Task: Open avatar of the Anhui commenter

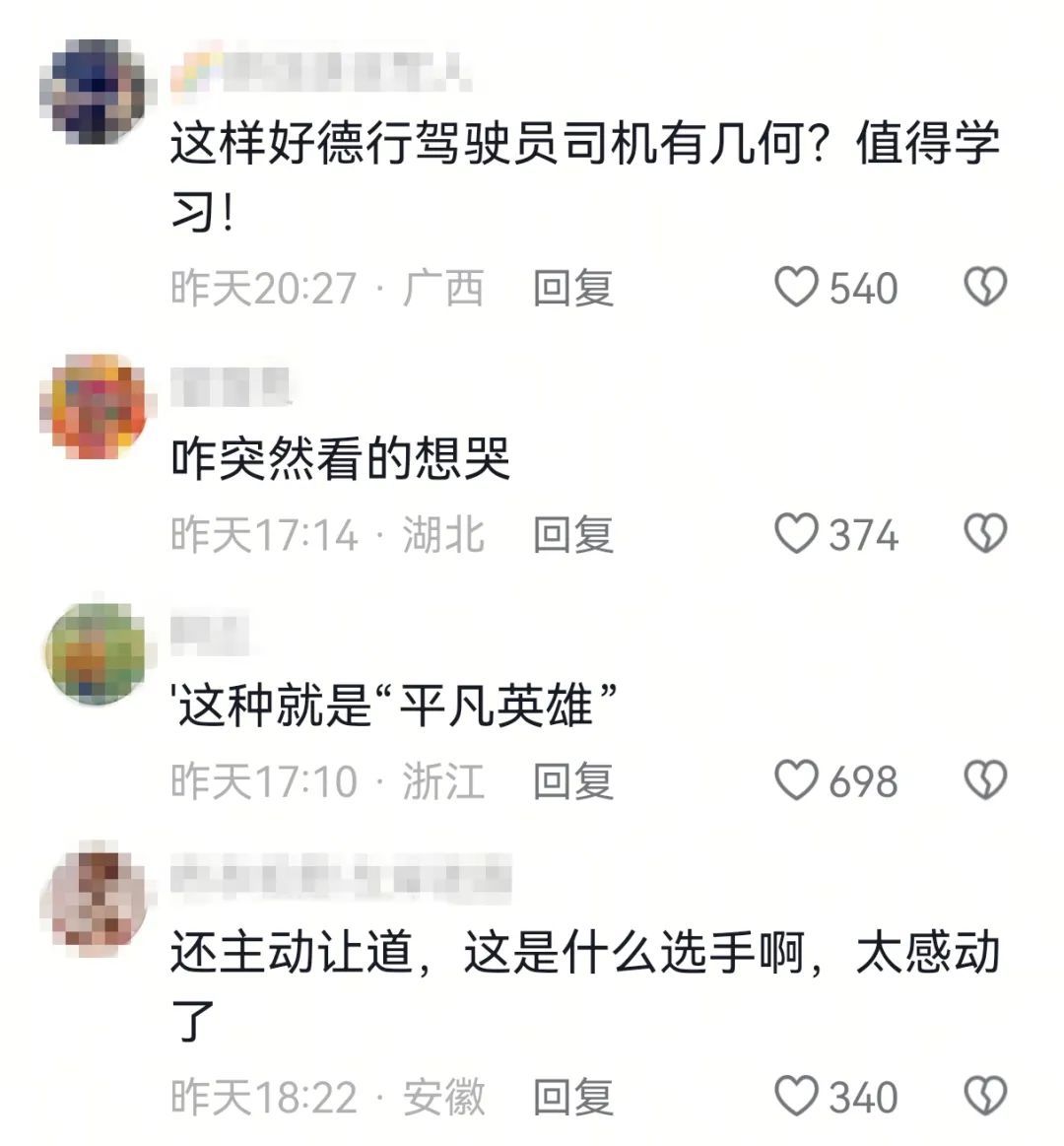Action: [x=97, y=899]
